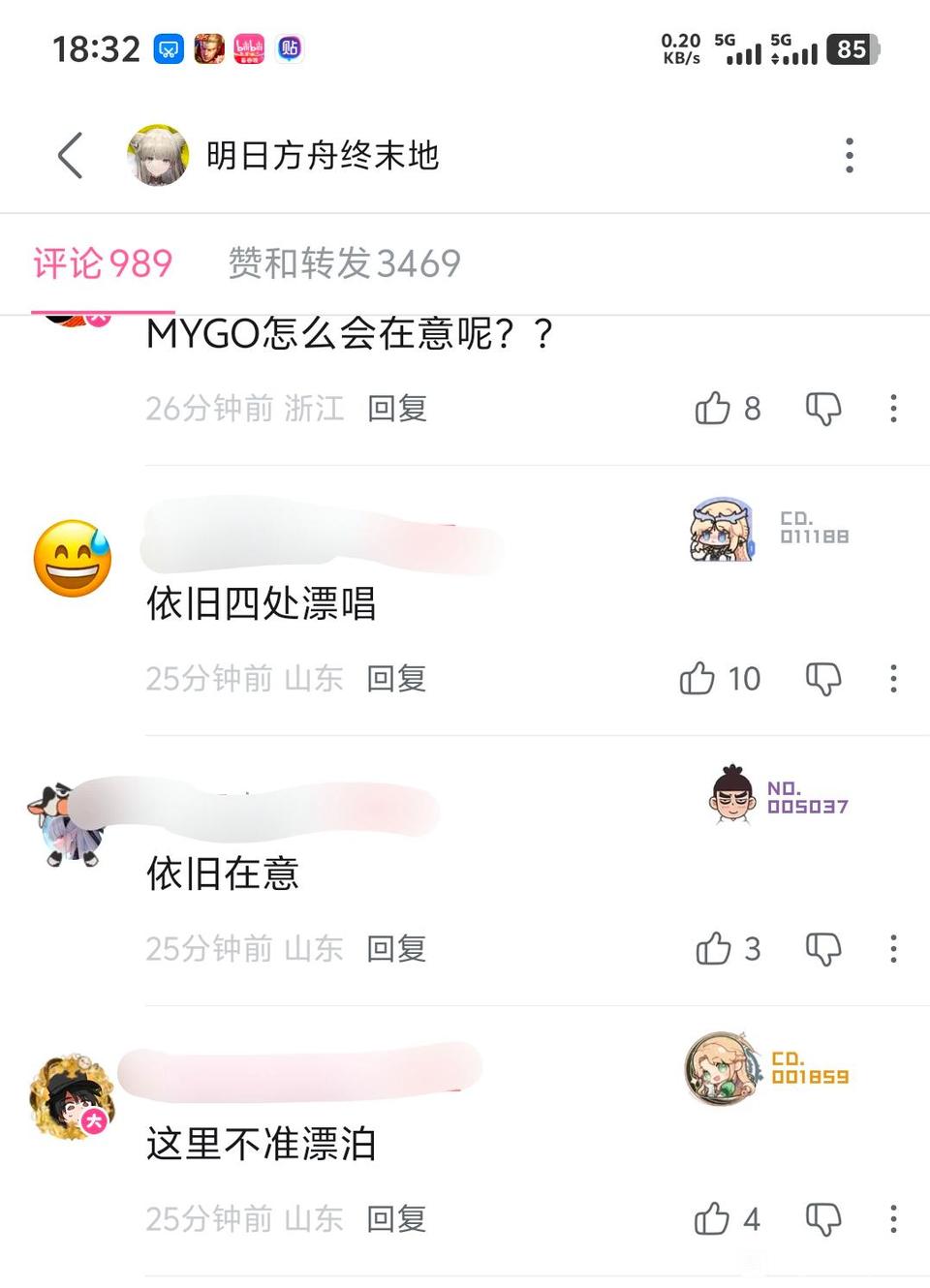Go back using the top-left arrow
This screenshot has width=930, height=1288.
(x=70, y=155)
